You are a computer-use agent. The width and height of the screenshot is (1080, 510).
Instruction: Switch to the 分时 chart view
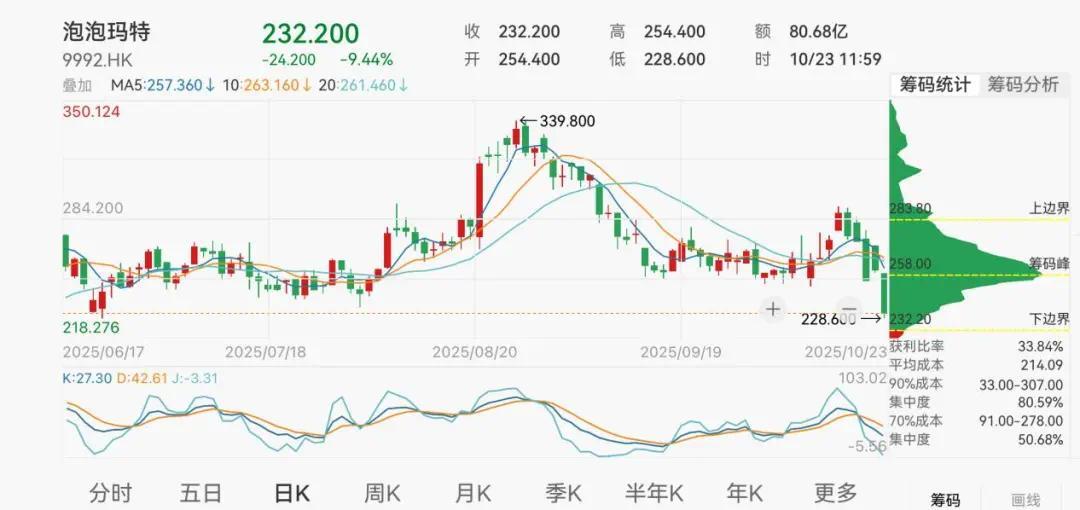pyautogui.click(x=110, y=492)
